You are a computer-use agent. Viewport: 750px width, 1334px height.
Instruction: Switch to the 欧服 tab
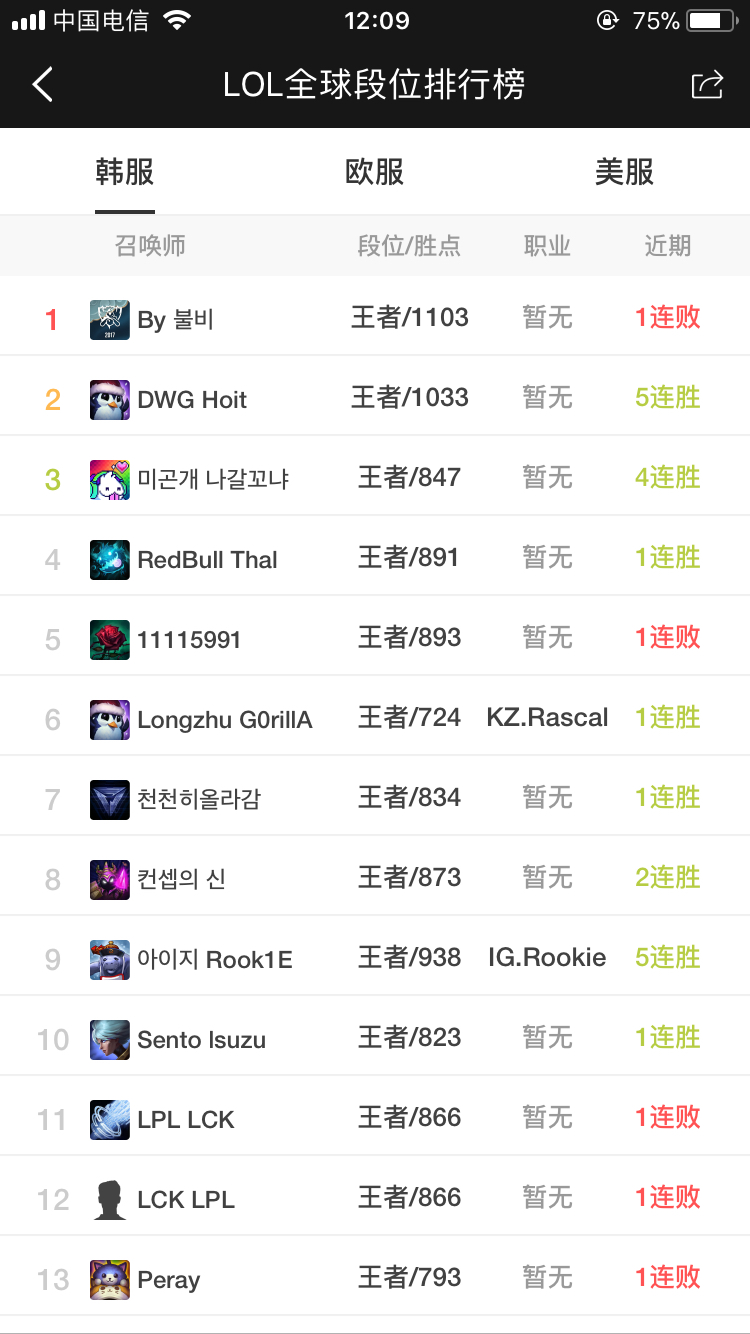(x=375, y=172)
